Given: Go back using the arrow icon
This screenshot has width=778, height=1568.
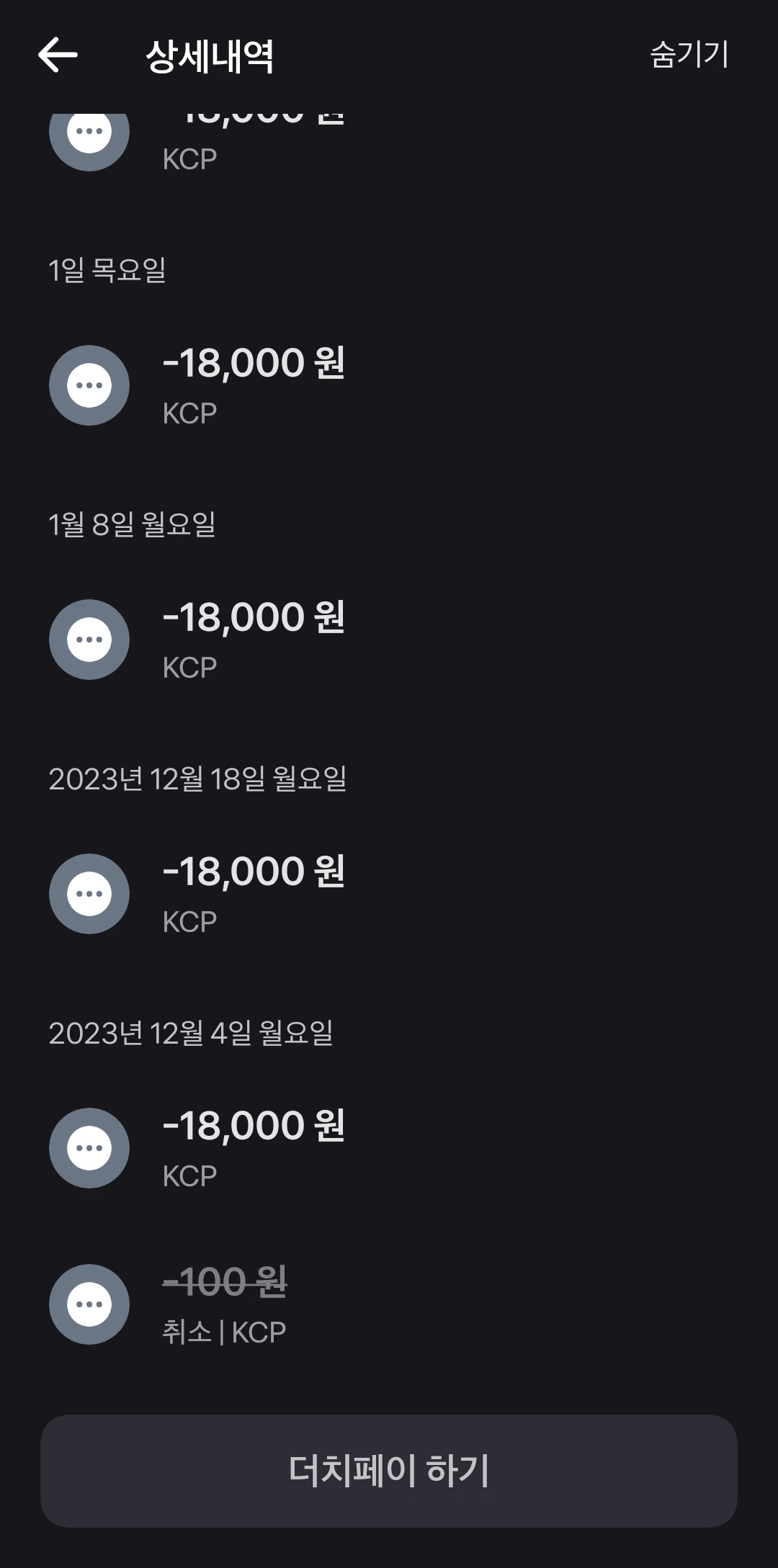Looking at the screenshot, I should 58,55.
